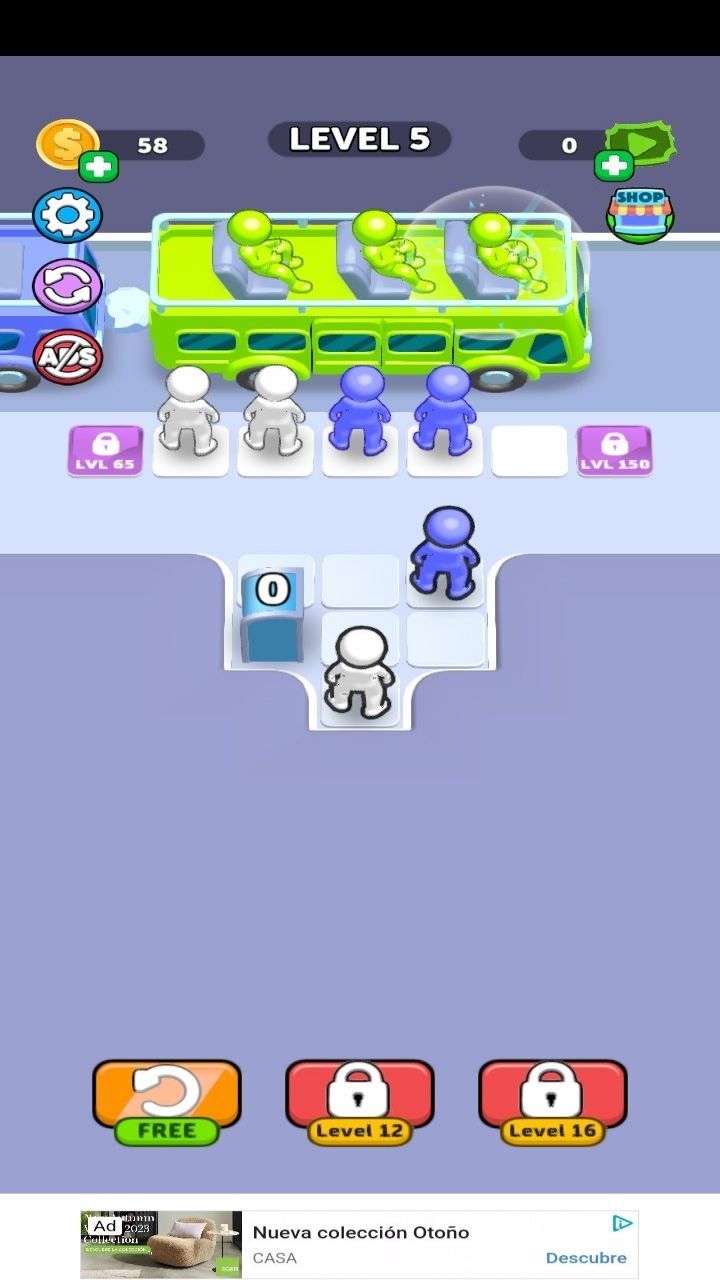Open the settings gear
720x1280 pixels.
tap(67, 215)
